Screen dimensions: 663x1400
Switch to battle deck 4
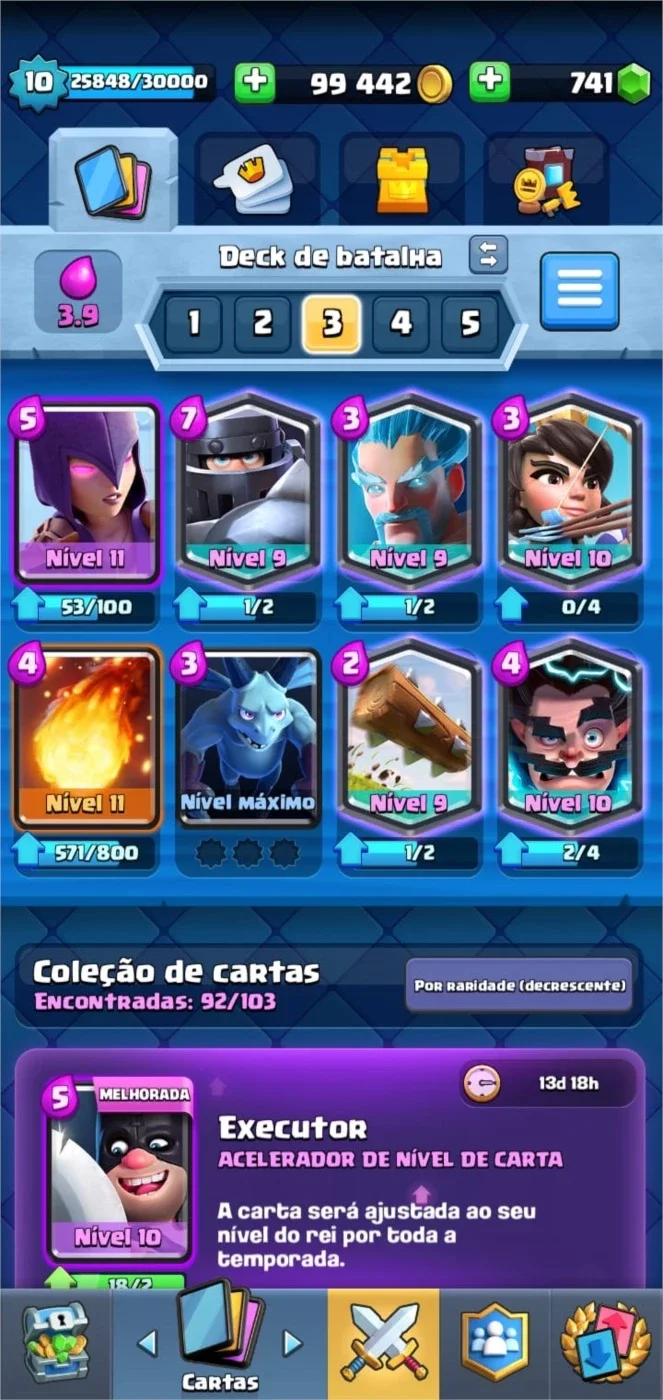click(x=401, y=323)
